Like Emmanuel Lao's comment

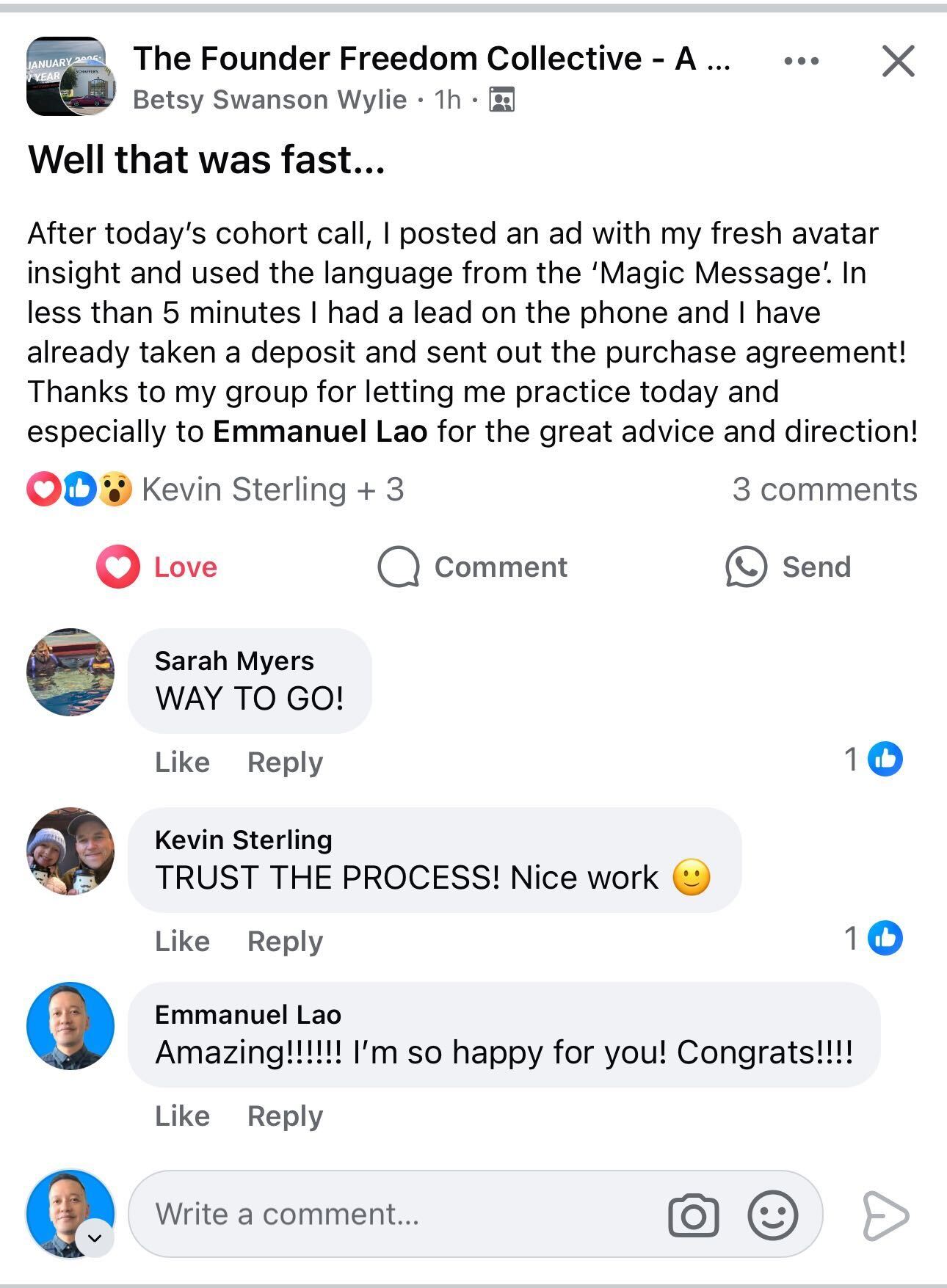(x=182, y=1116)
